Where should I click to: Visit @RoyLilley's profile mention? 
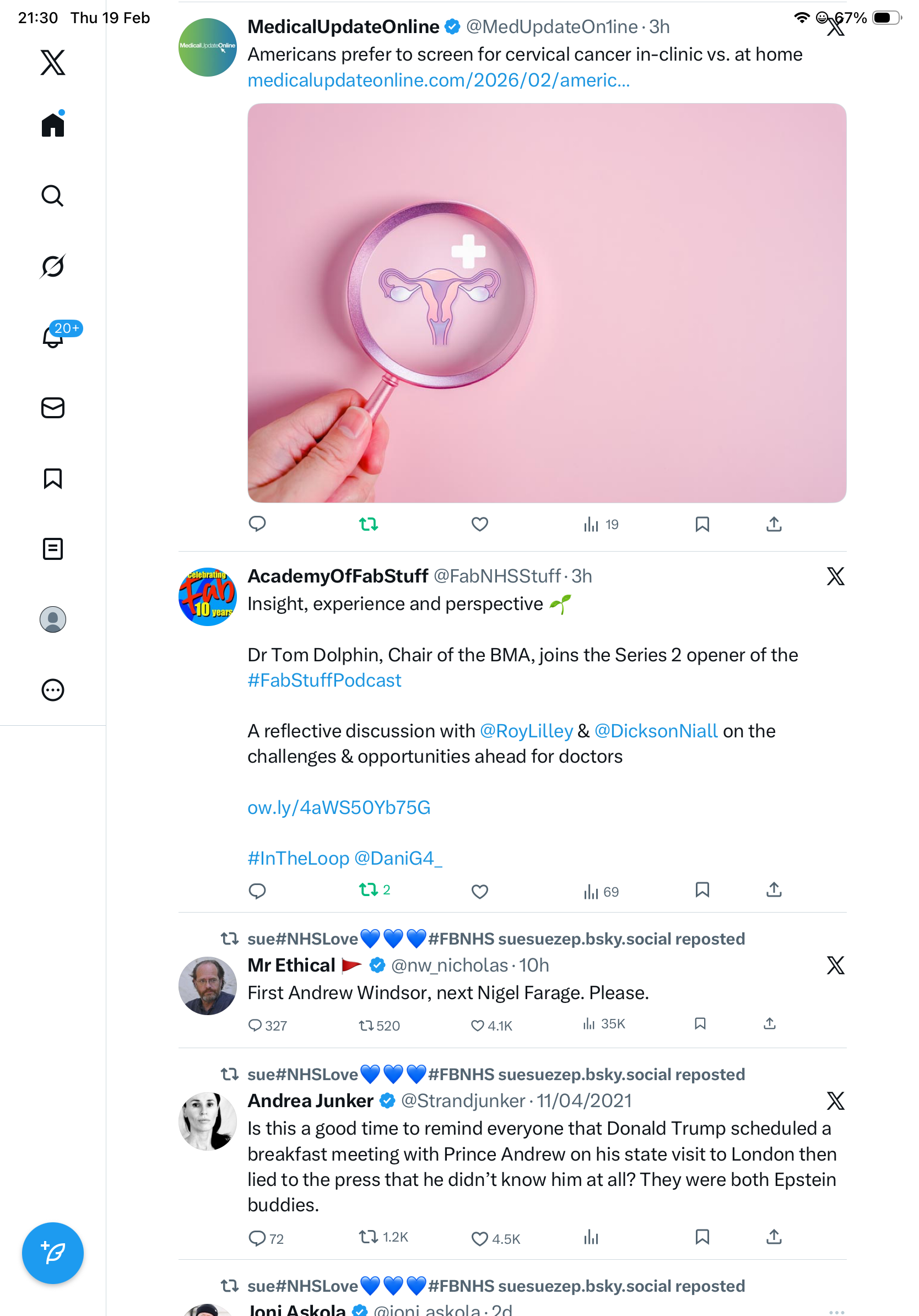click(x=526, y=731)
